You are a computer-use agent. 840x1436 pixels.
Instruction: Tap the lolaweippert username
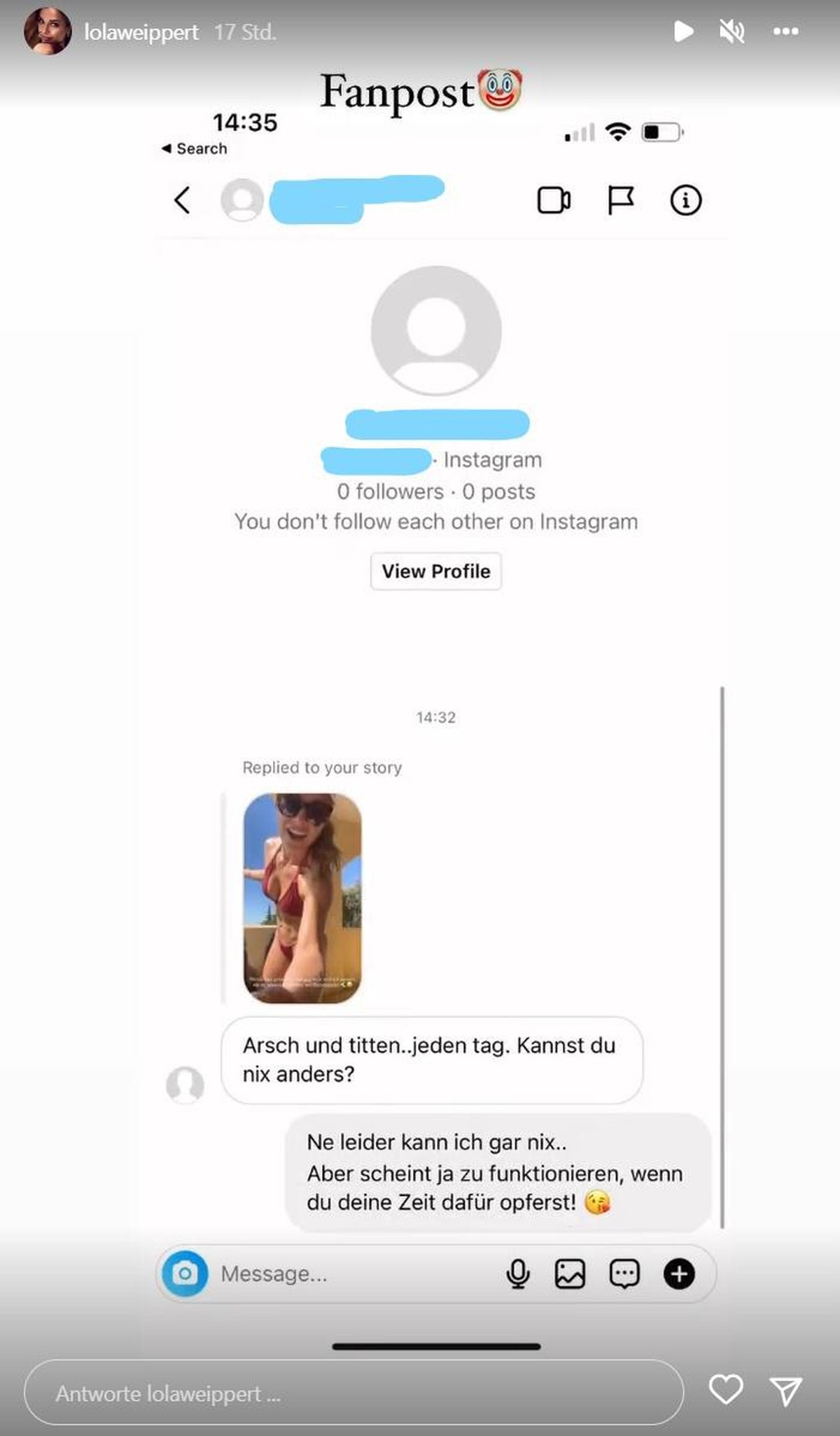(x=141, y=32)
